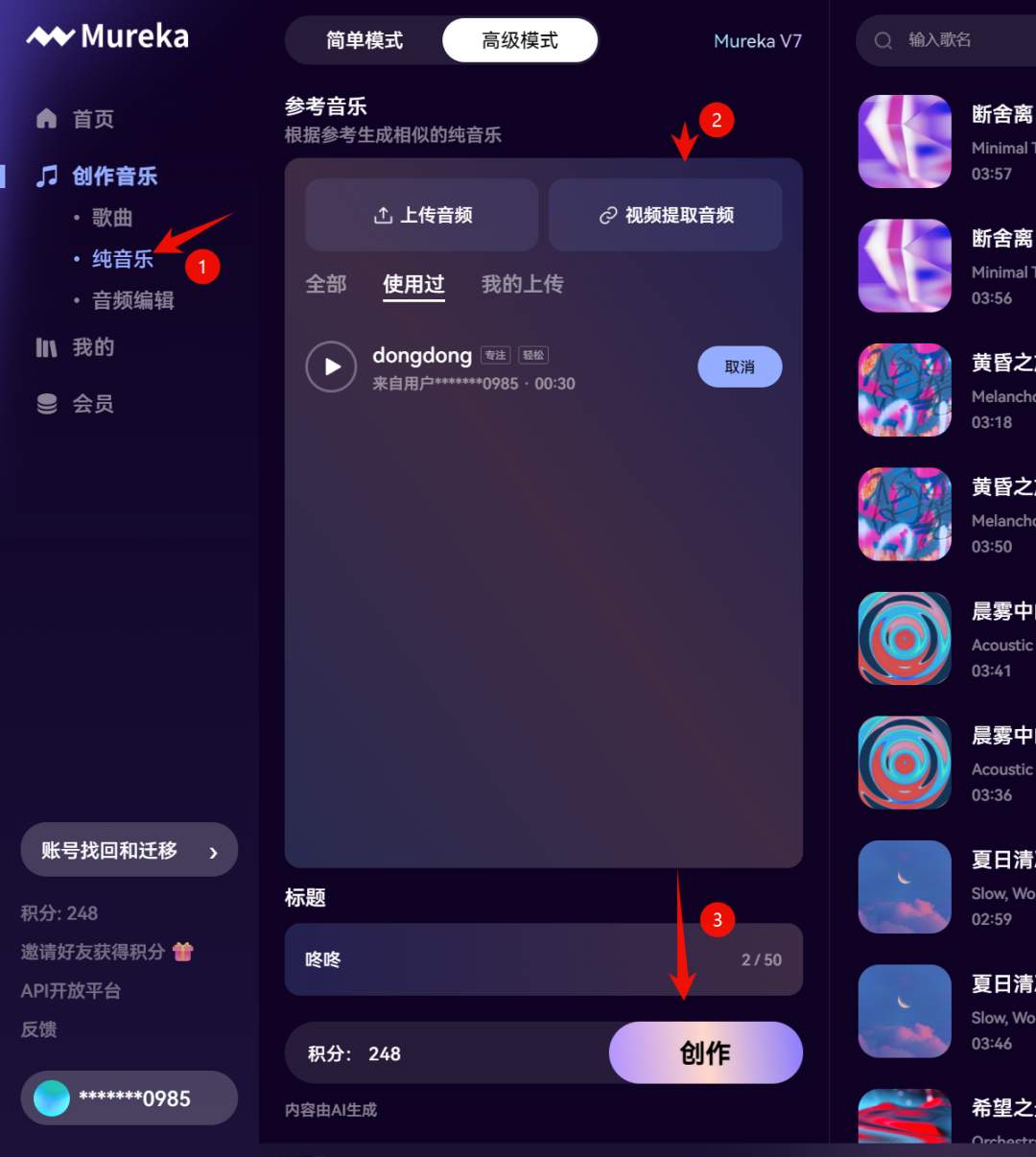Viewport: 1036px width, 1157px height.
Task: Open 账号找回和迁移
Action: pyautogui.click(x=129, y=850)
